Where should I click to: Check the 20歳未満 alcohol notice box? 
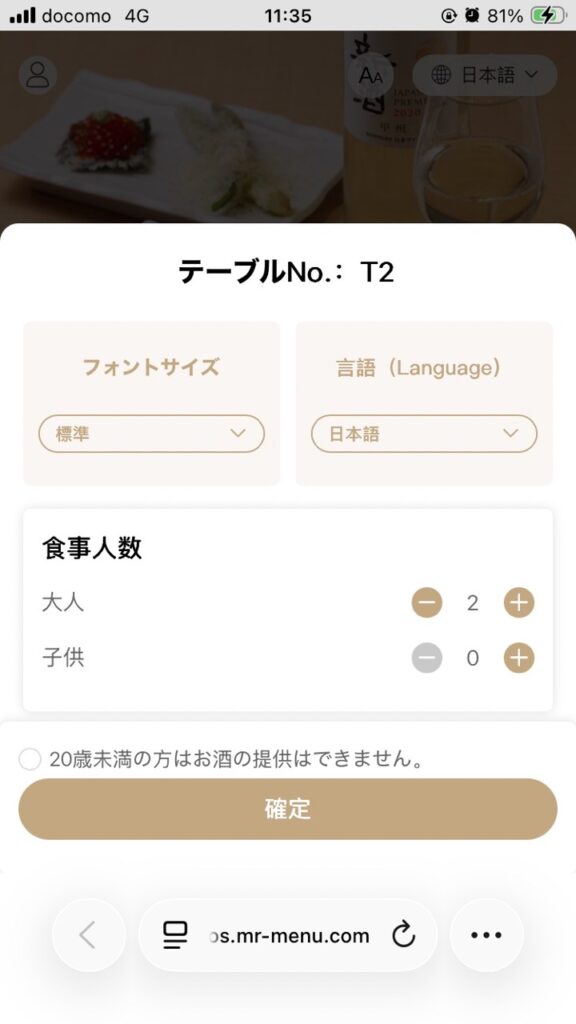(30, 760)
